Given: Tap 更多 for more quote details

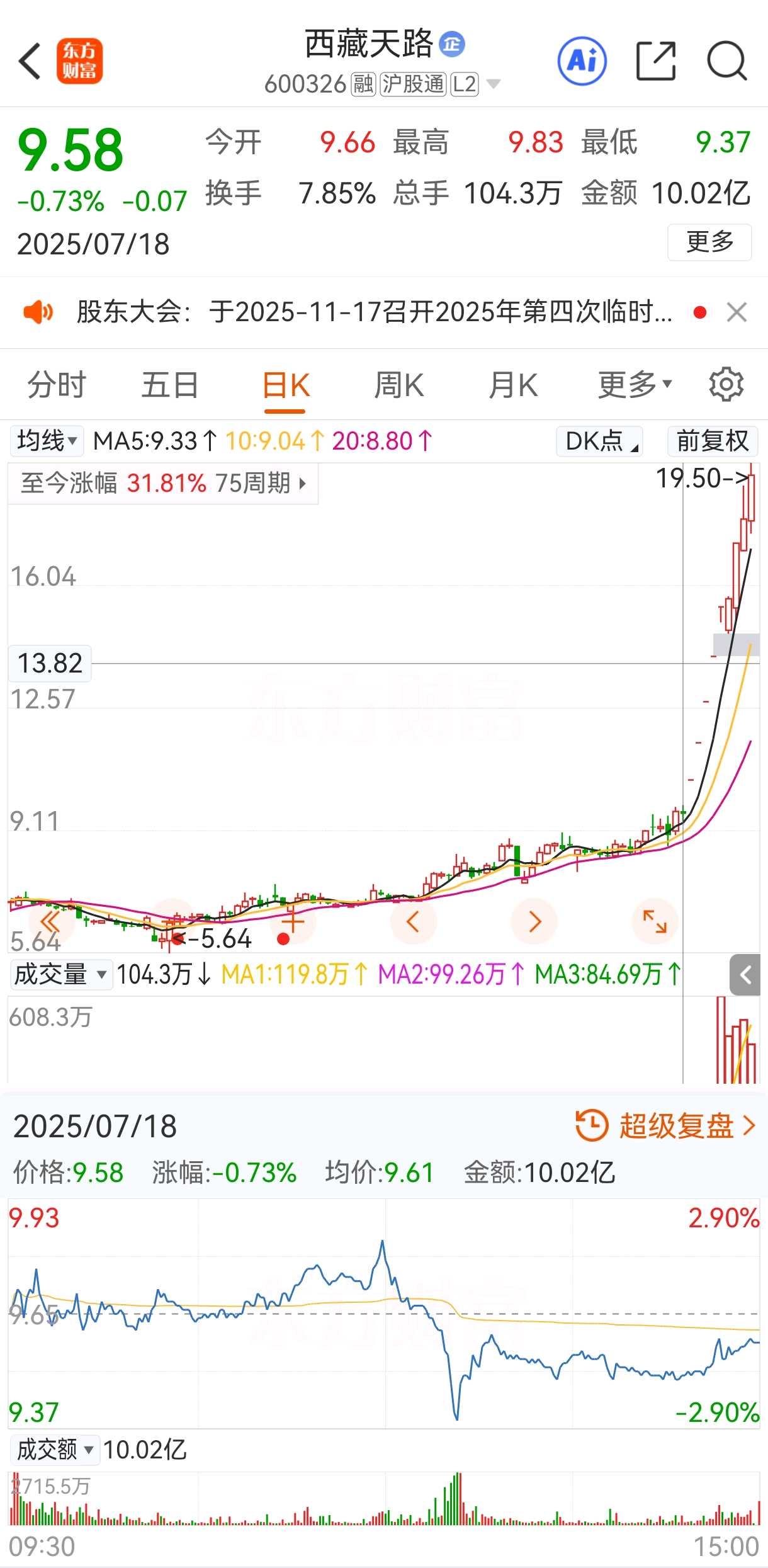Looking at the screenshot, I should 709,242.
